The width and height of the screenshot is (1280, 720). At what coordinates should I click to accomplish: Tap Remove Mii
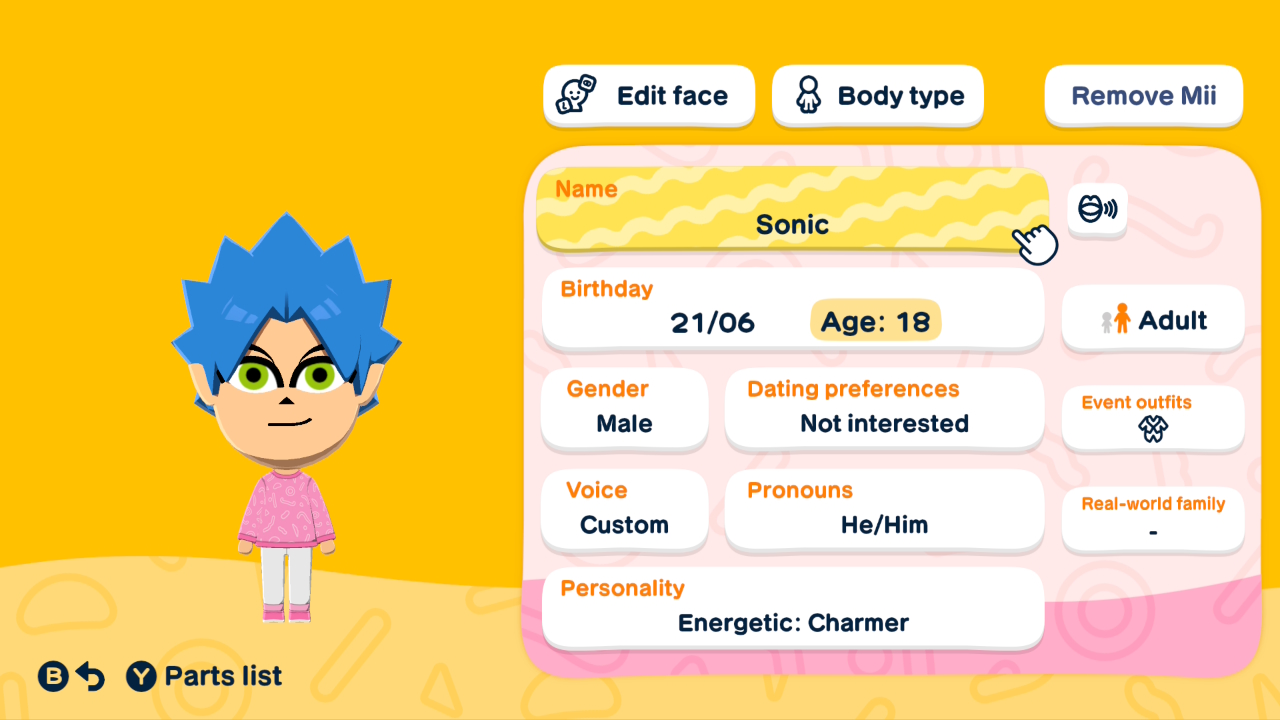click(x=1143, y=96)
